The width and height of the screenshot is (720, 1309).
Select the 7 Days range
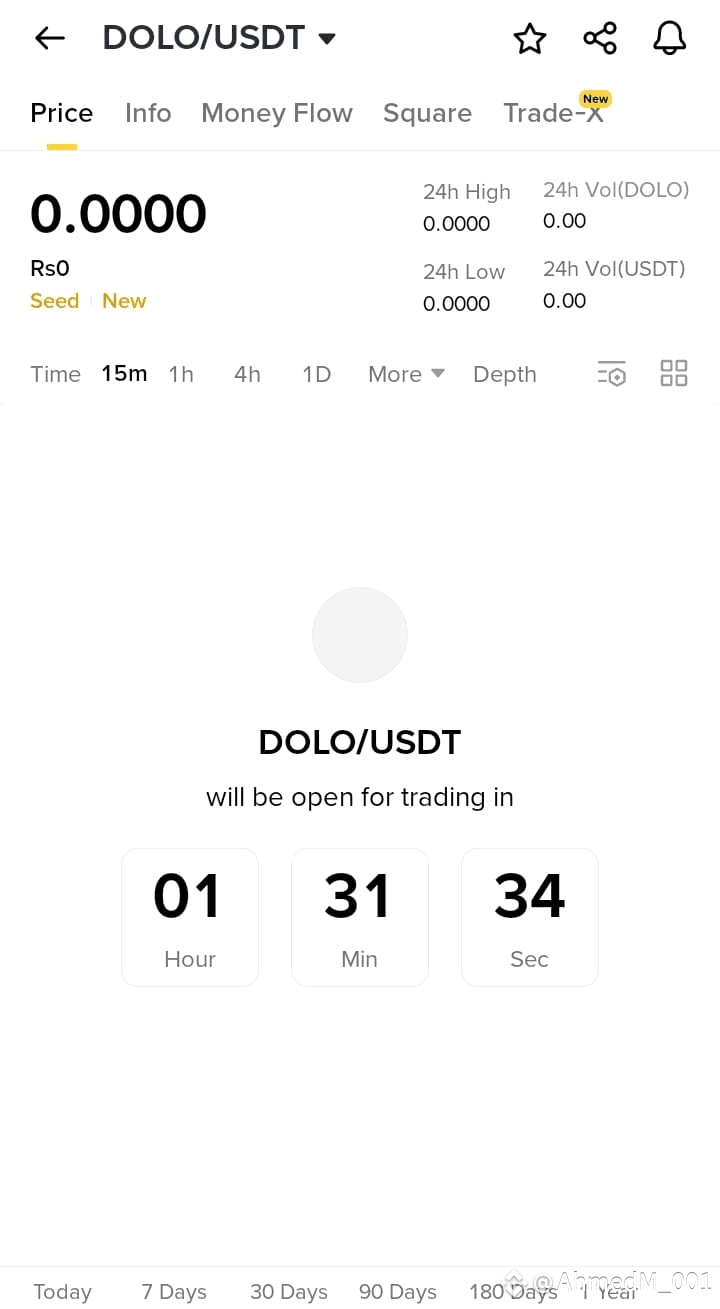click(x=174, y=1292)
